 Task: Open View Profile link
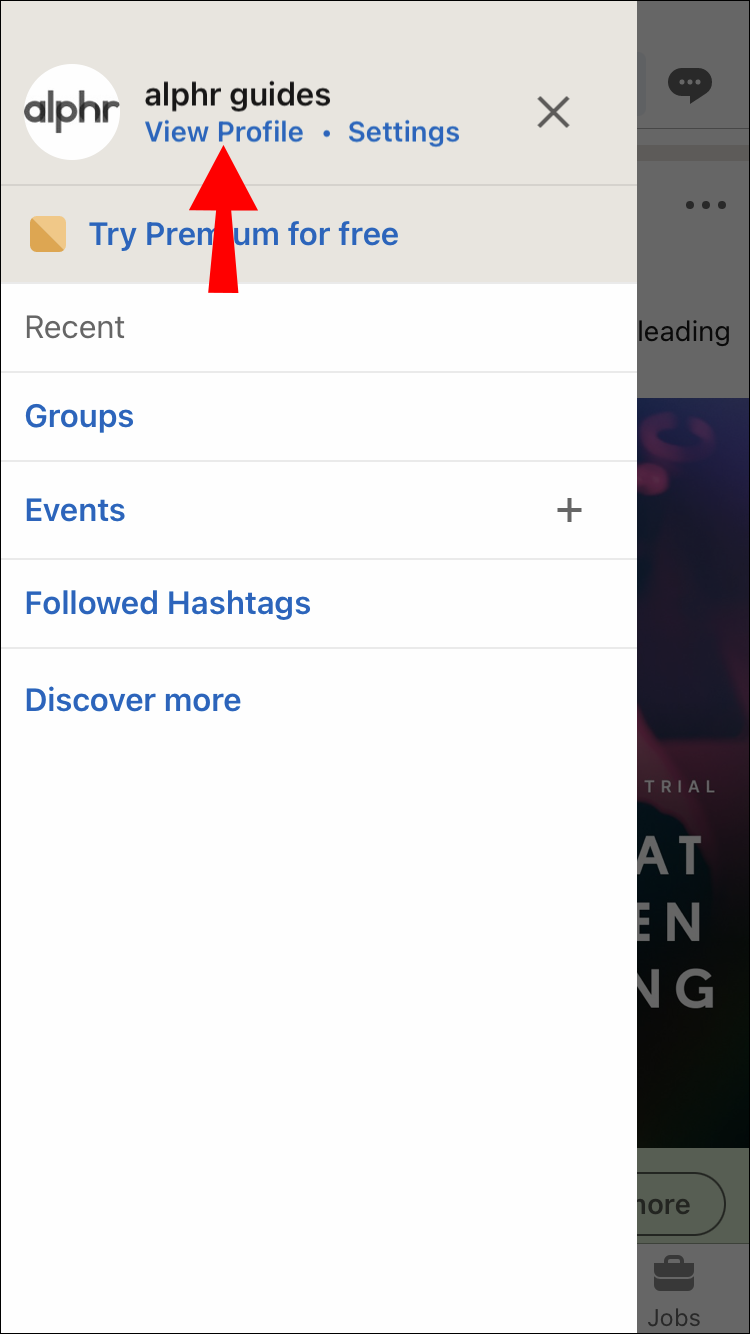(x=223, y=132)
